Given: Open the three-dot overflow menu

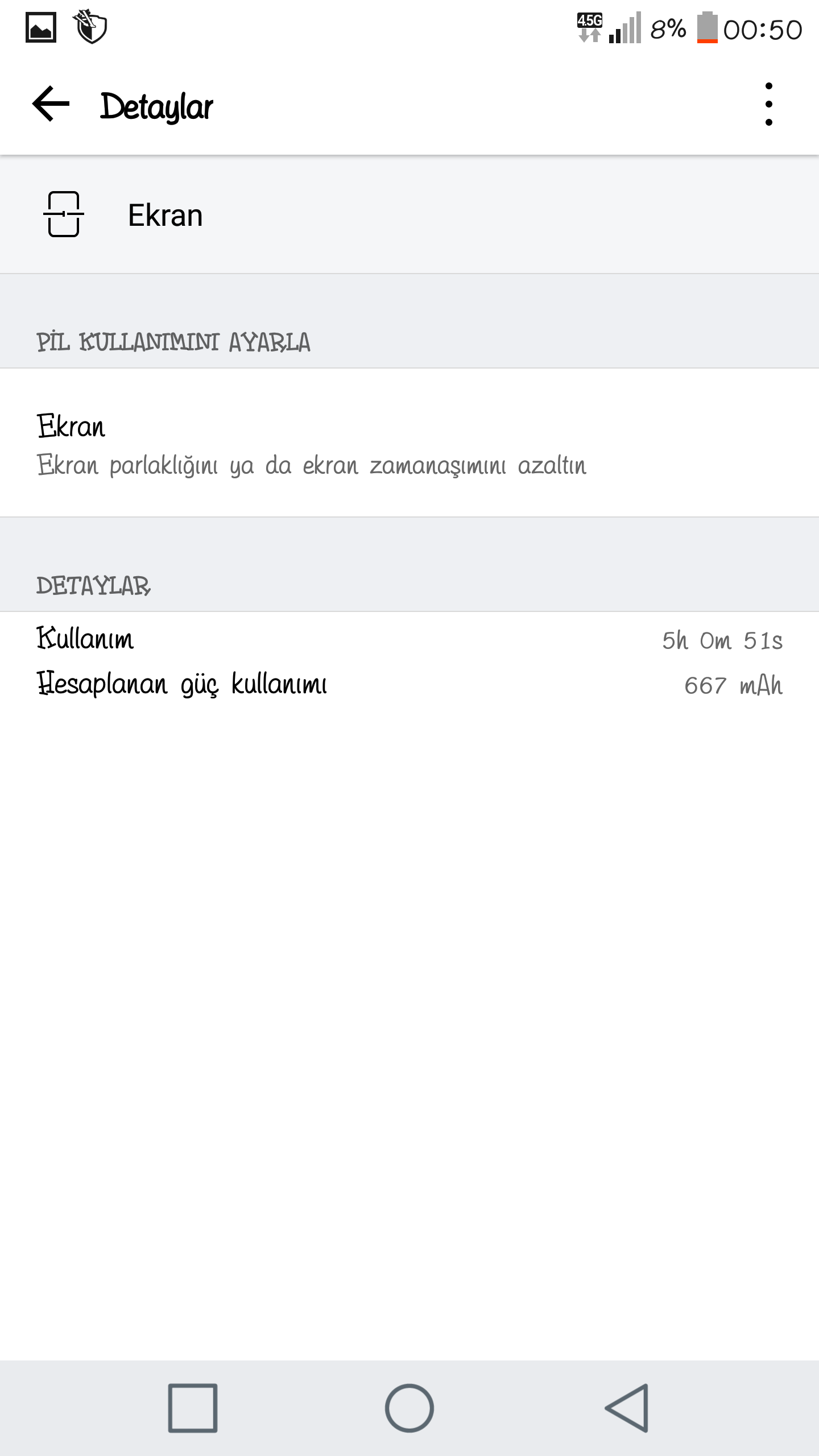Looking at the screenshot, I should point(768,104).
